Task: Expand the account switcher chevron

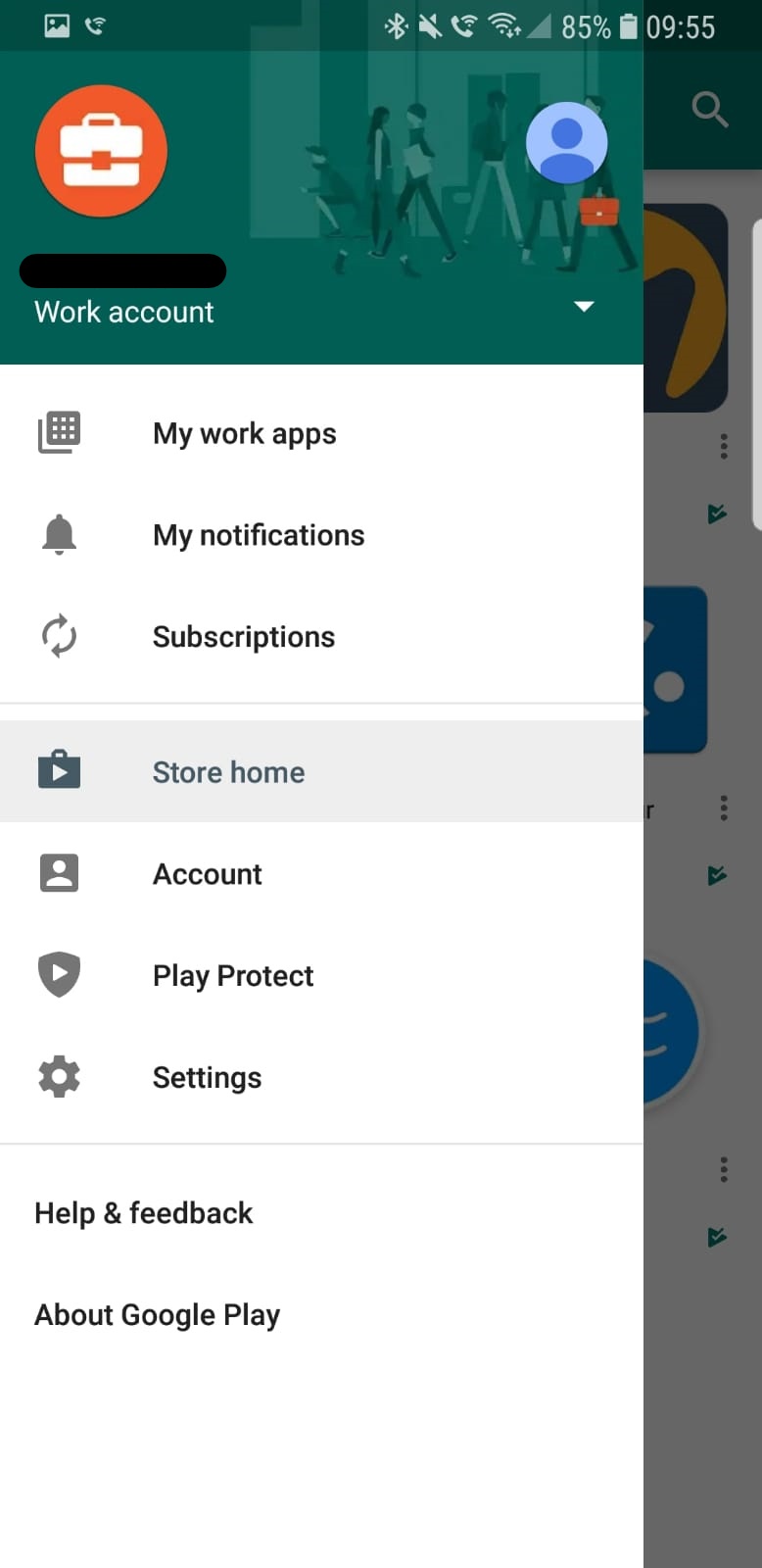Action: 584,307
